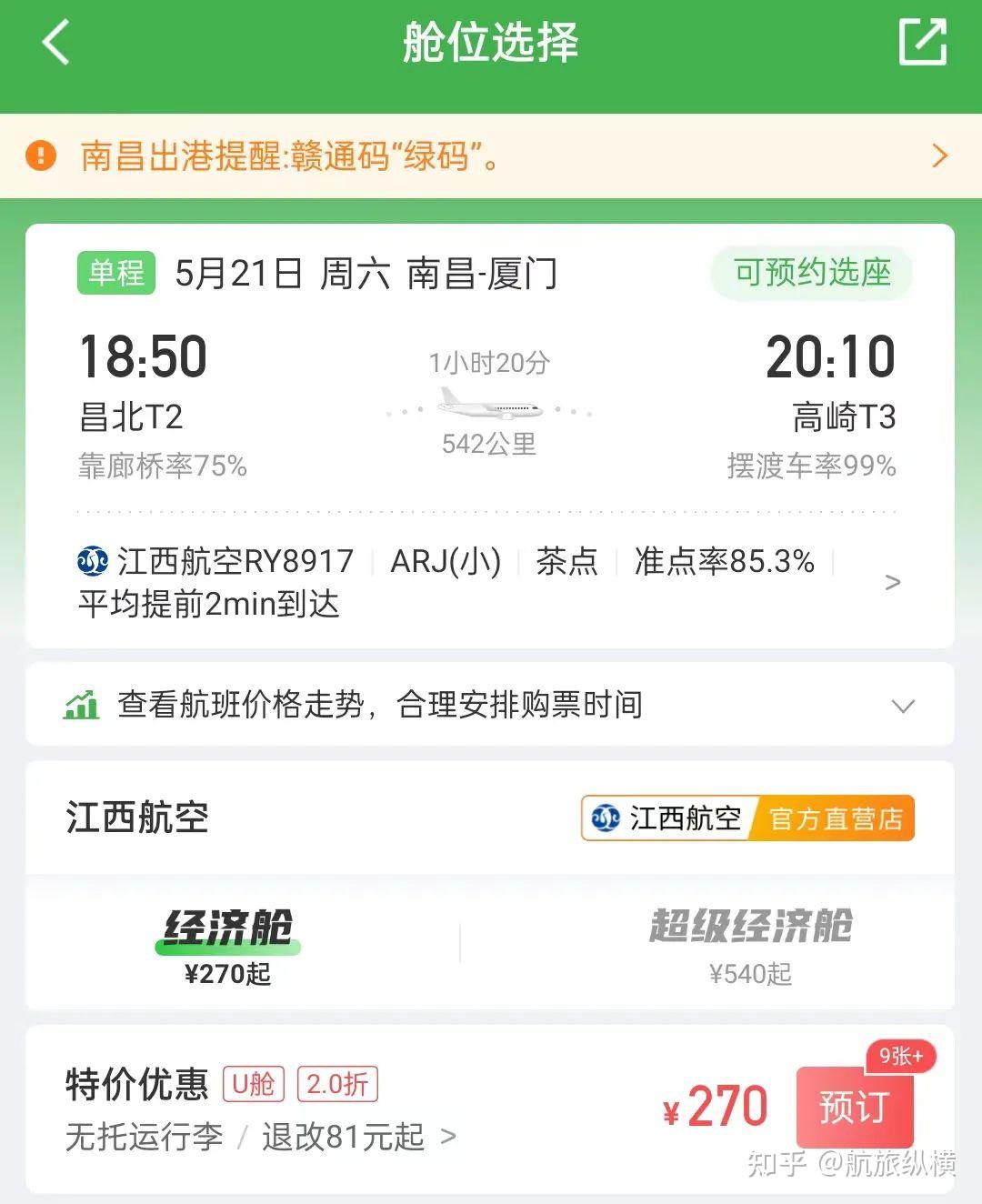Viewport: 982px width, 1204px height.
Task: Select the U舱 cabin class tag
Action: (x=256, y=1085)
